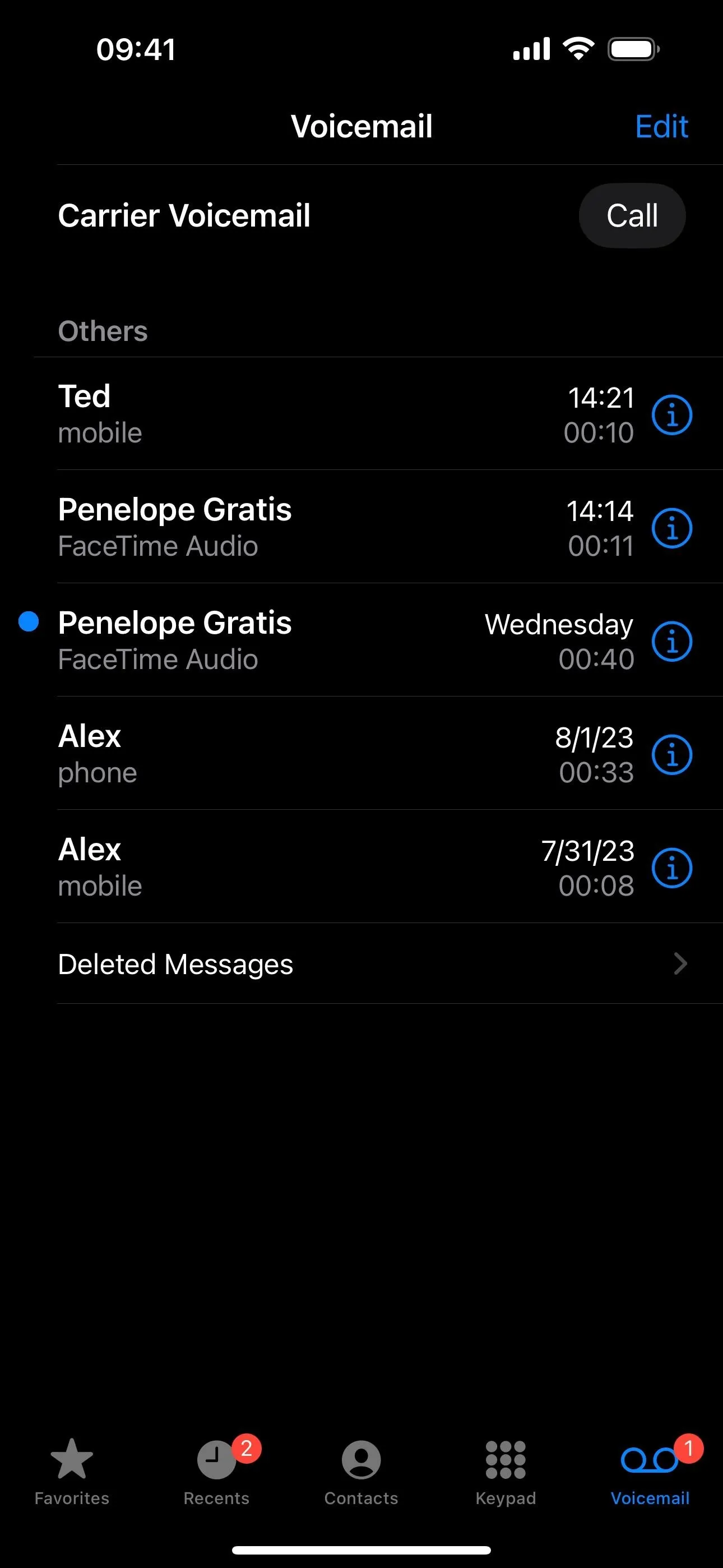
Task: Go to the Contacts tab
Action: (x=361, y=1472)
